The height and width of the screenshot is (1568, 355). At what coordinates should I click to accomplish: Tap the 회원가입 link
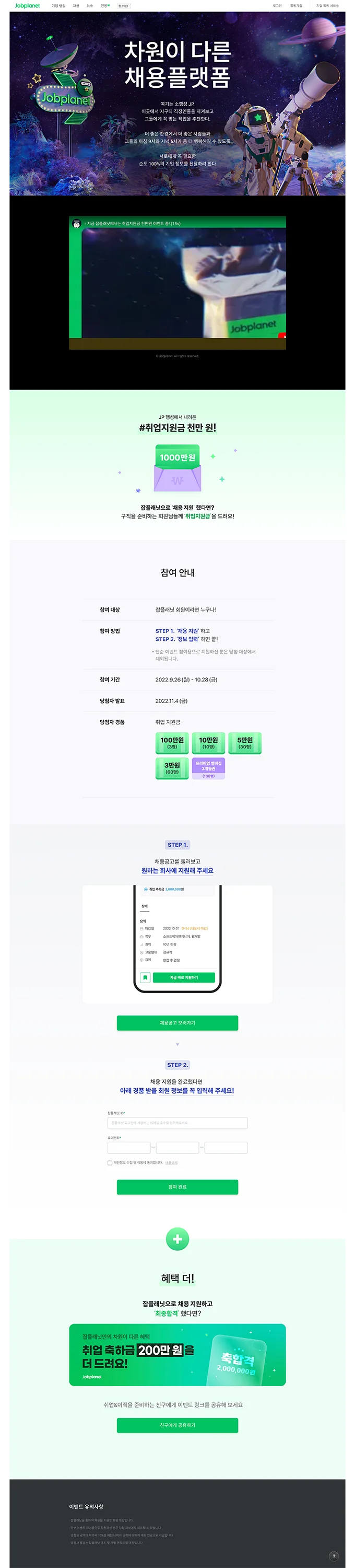coord(296,5)
